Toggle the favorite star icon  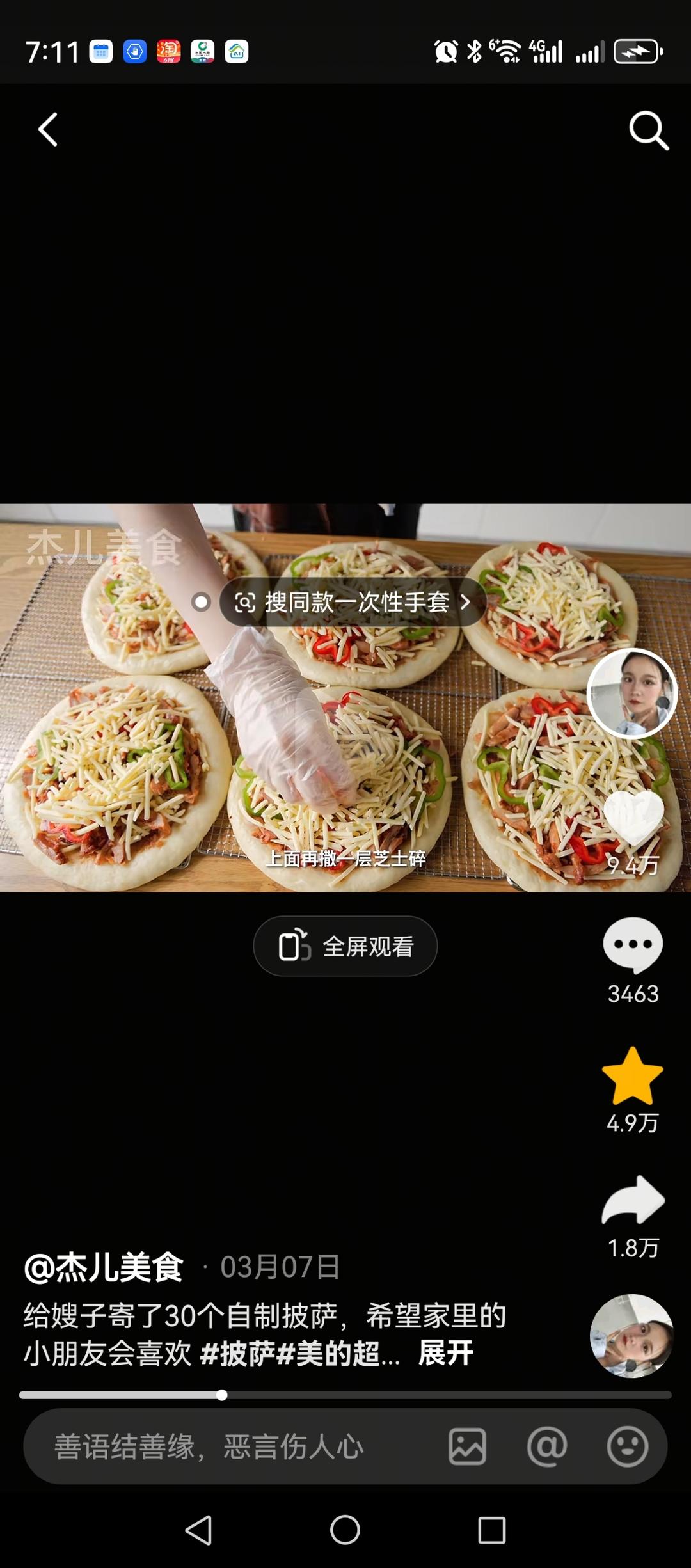click(633, 1076)
